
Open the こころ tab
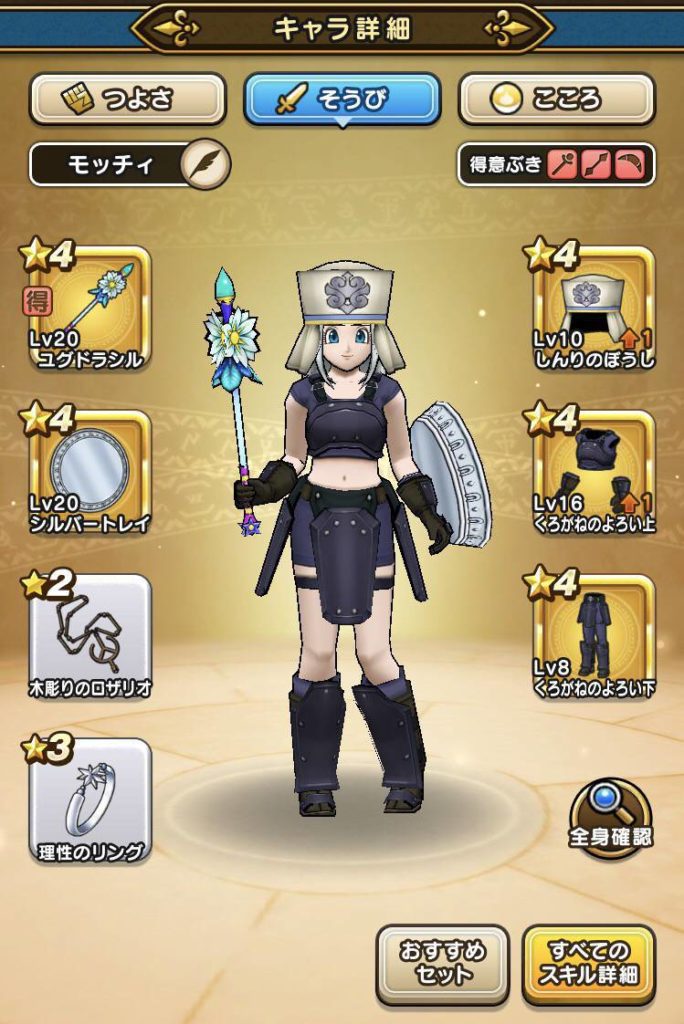tap(556, 99)
